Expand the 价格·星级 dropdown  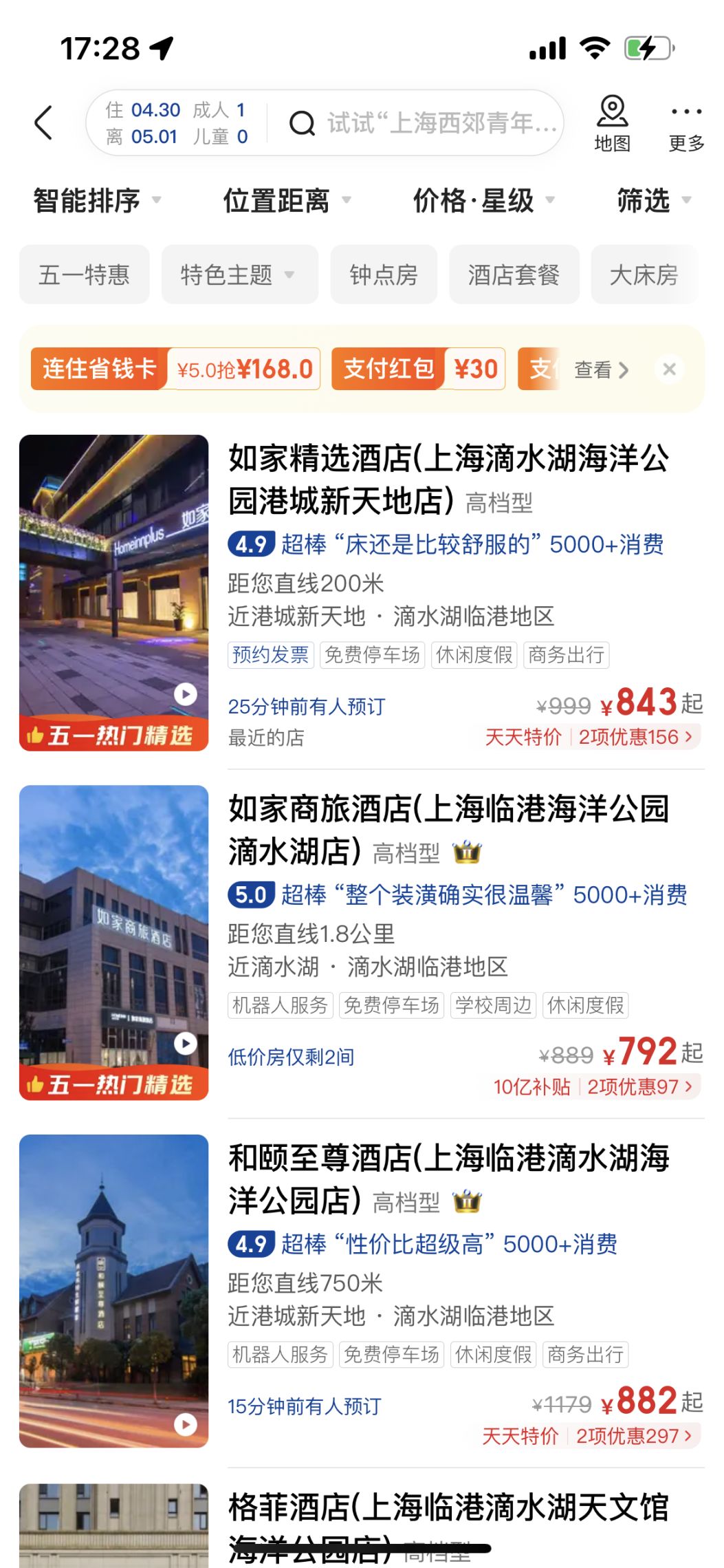point(483,201)
